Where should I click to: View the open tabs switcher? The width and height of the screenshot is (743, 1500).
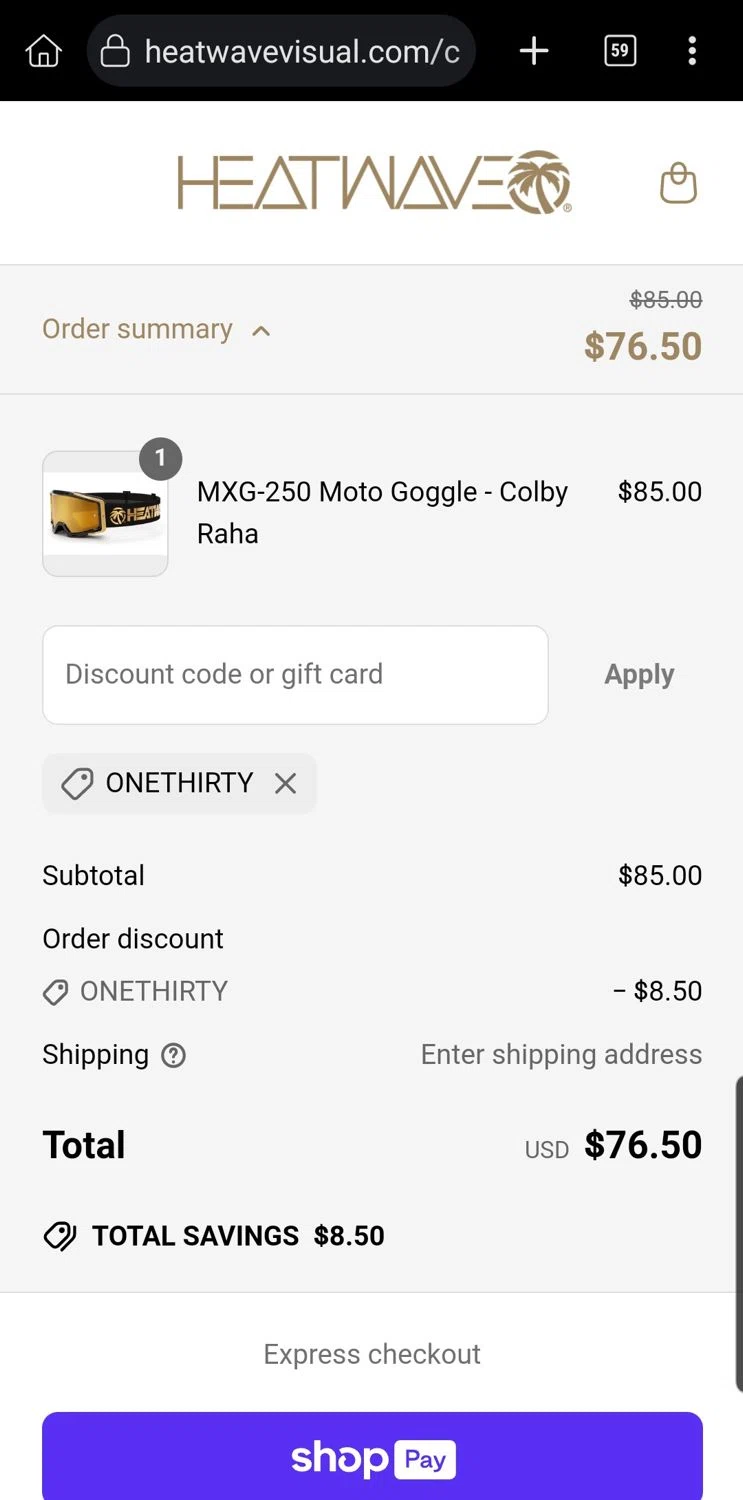click(620, 51)
